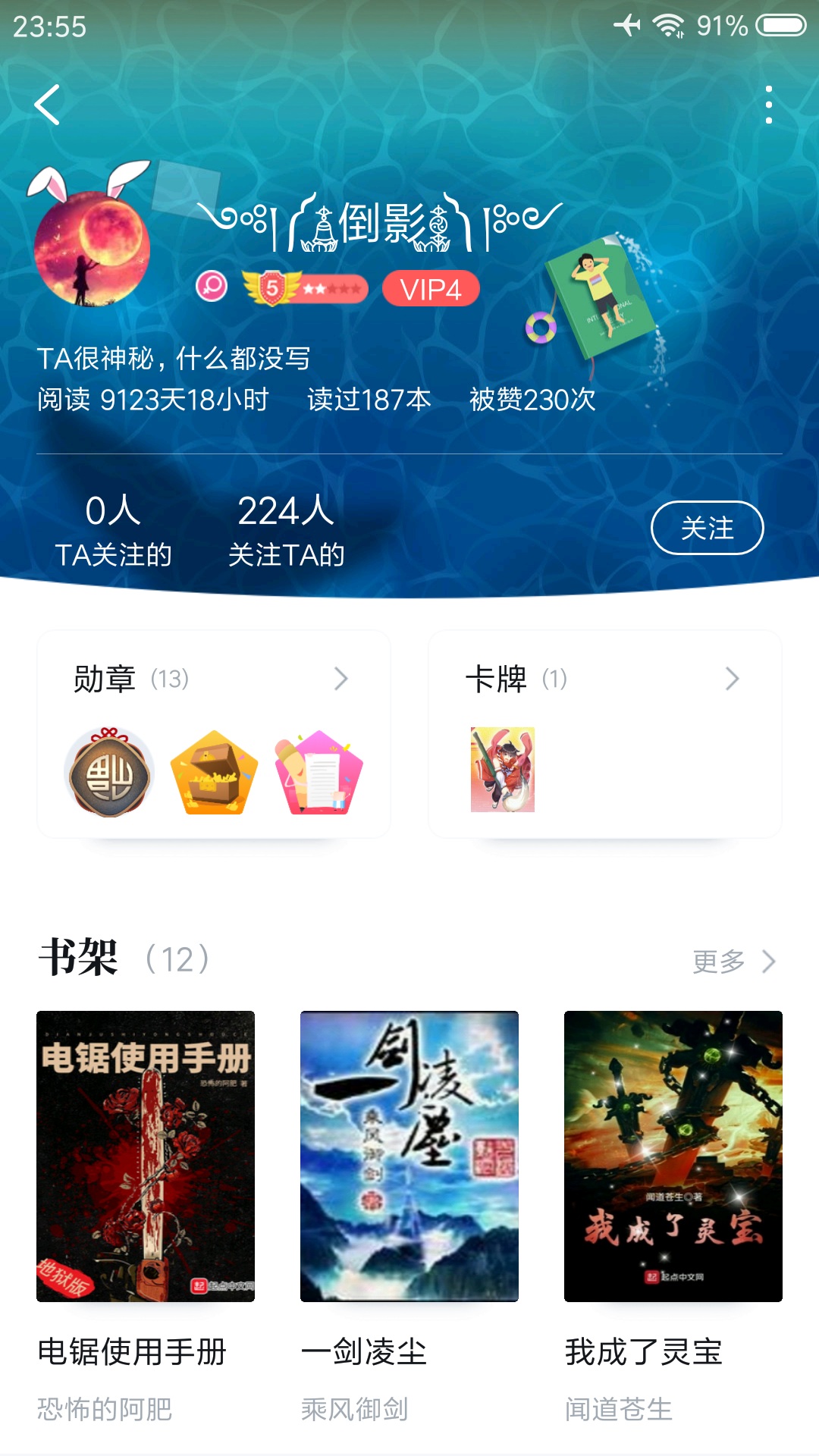Open the book 一剑凌尘
This screenshot has width=819, height=1456.
click(x=409, y=1156)
